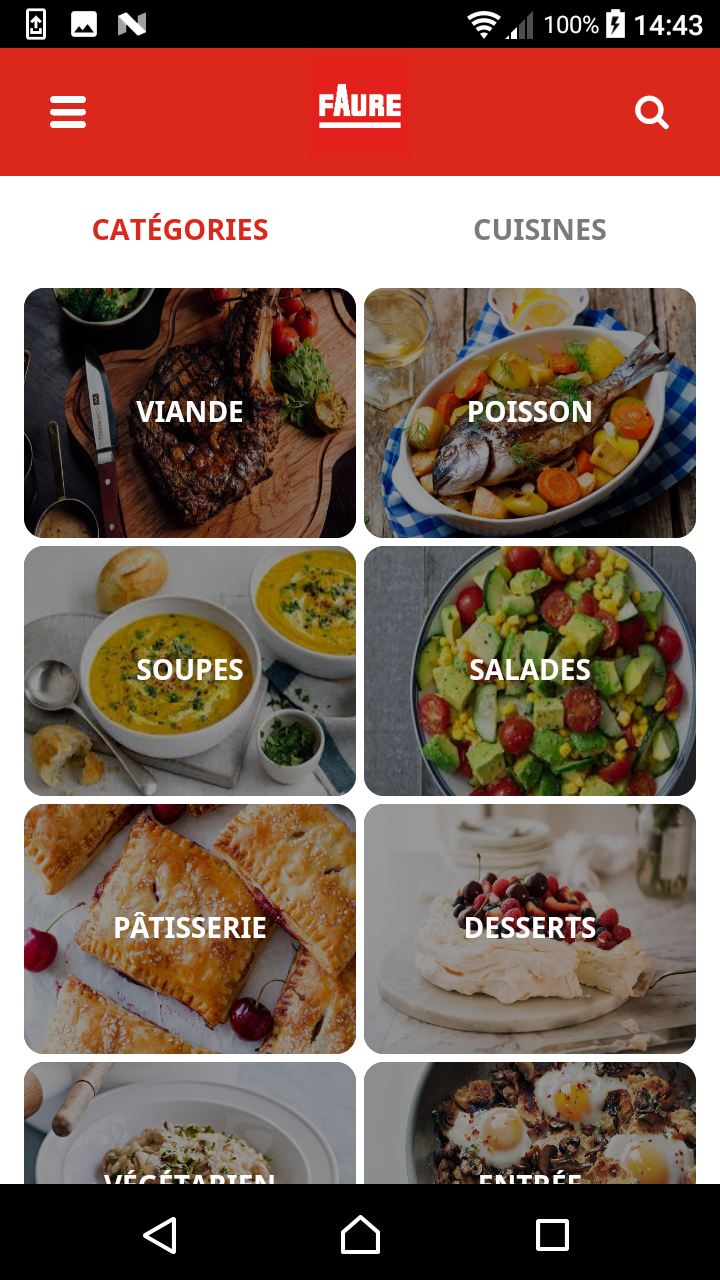Switch to the Cuisines tab

[539, 230]
